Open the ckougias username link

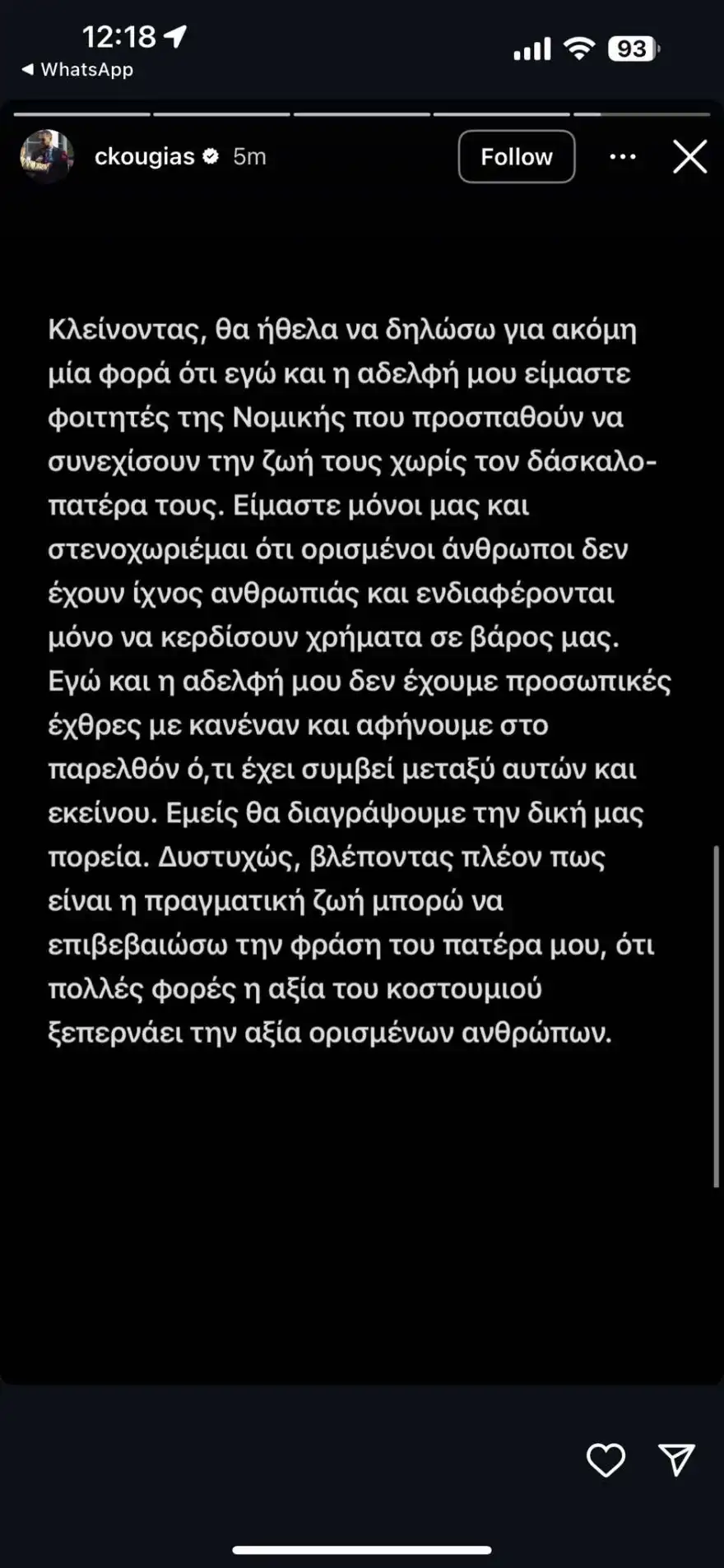(145, 156)
